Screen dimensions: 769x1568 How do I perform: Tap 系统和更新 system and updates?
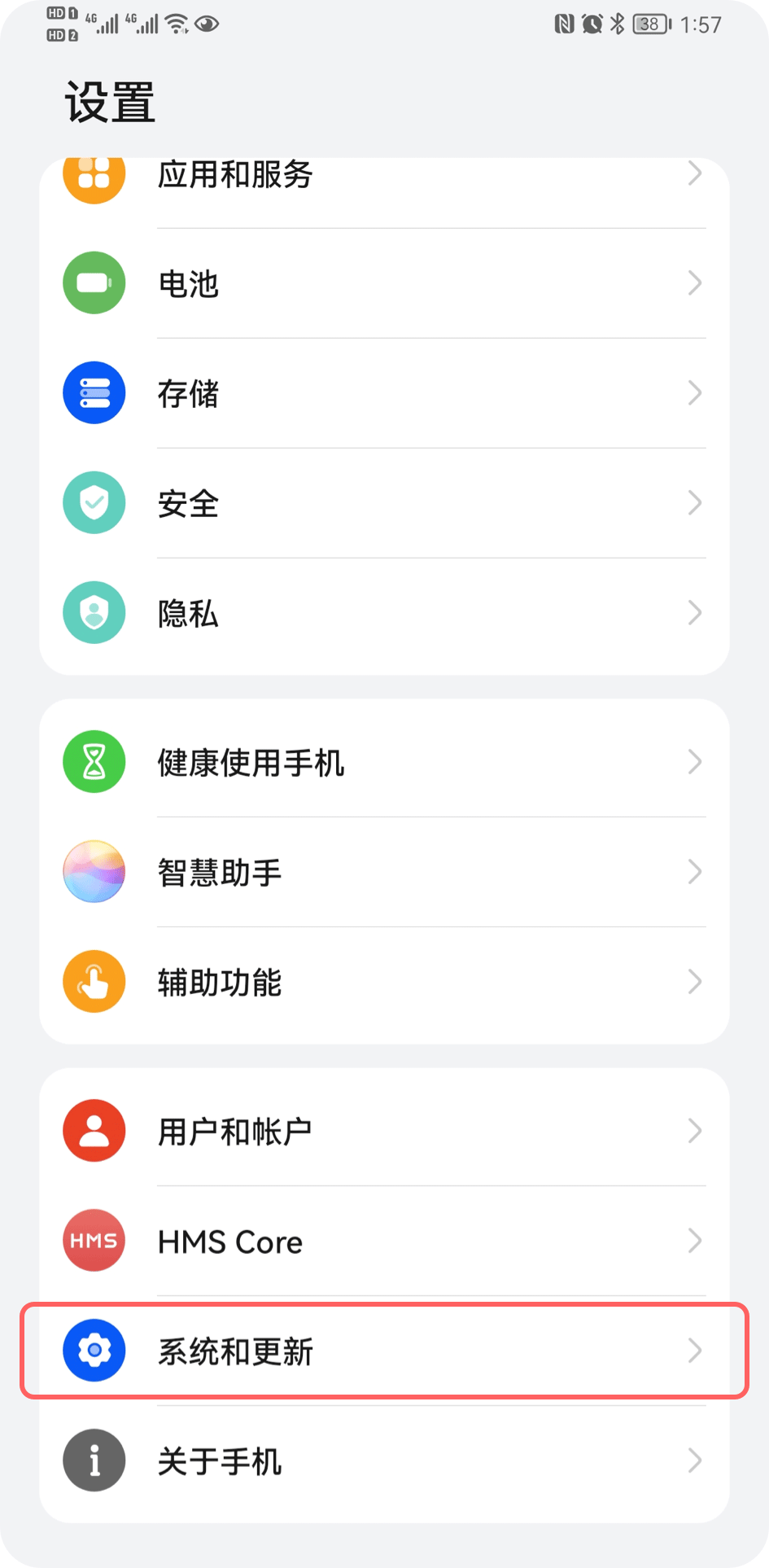384,1351
